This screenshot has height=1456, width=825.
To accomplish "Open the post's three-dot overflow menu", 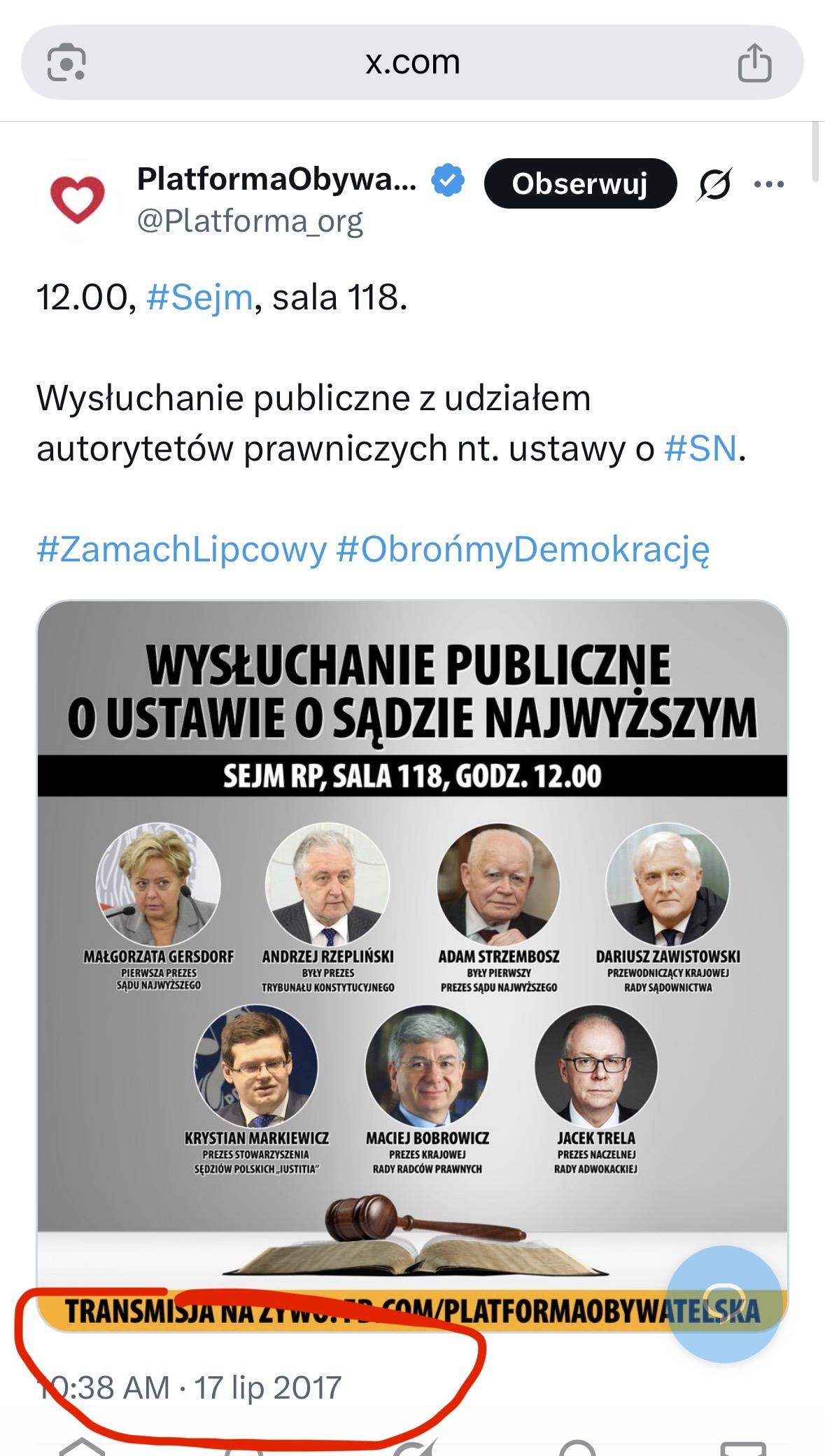I will coord(769,185).
